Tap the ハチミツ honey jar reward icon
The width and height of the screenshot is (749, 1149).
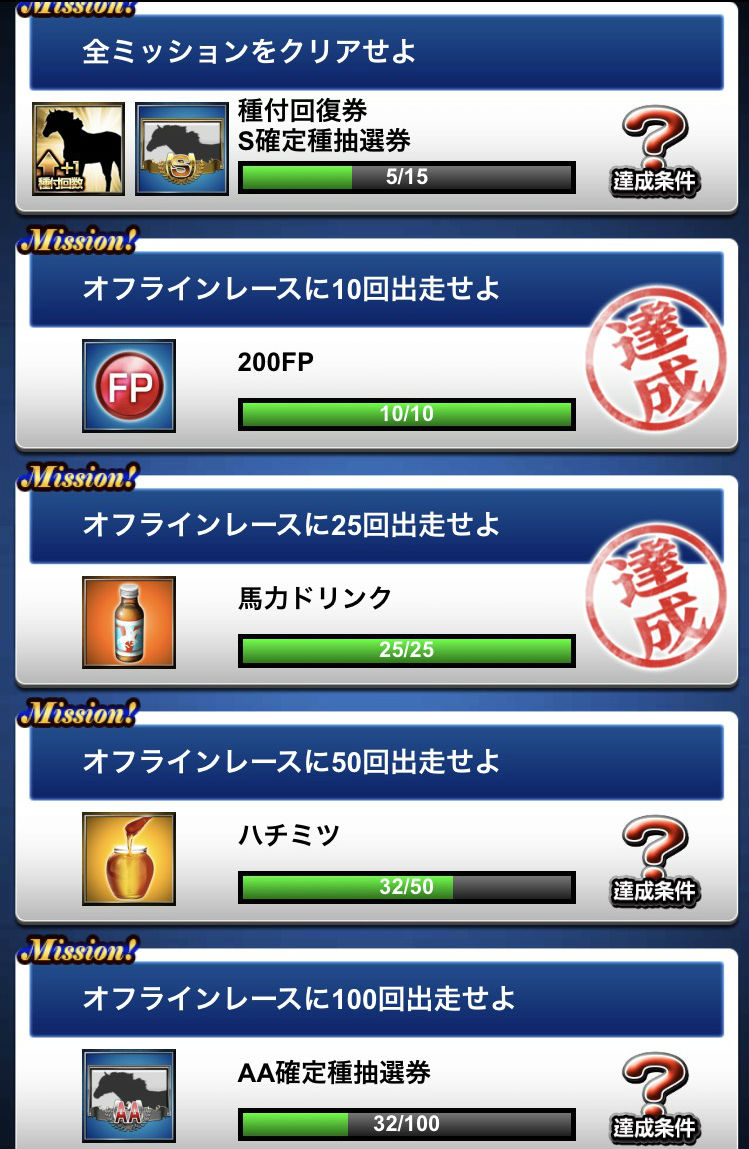[129, 859]
